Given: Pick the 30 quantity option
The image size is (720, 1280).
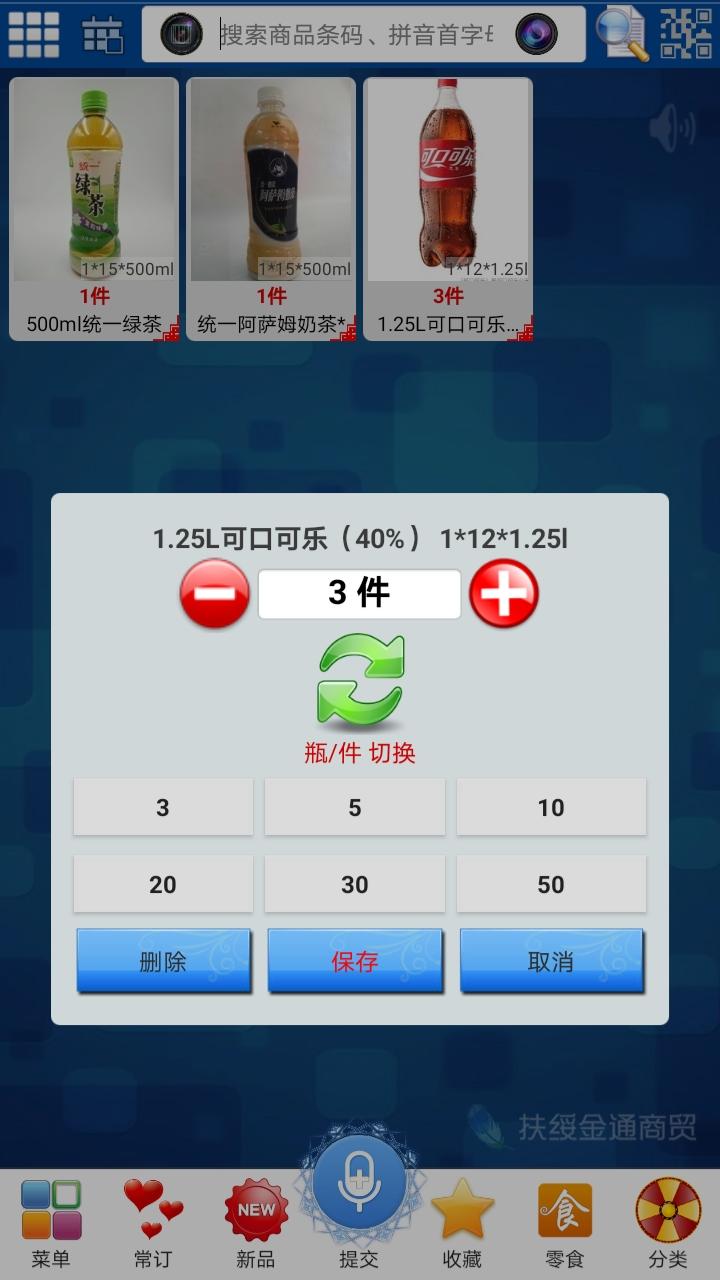Looking at the screenshot, I should click(354, 884).
